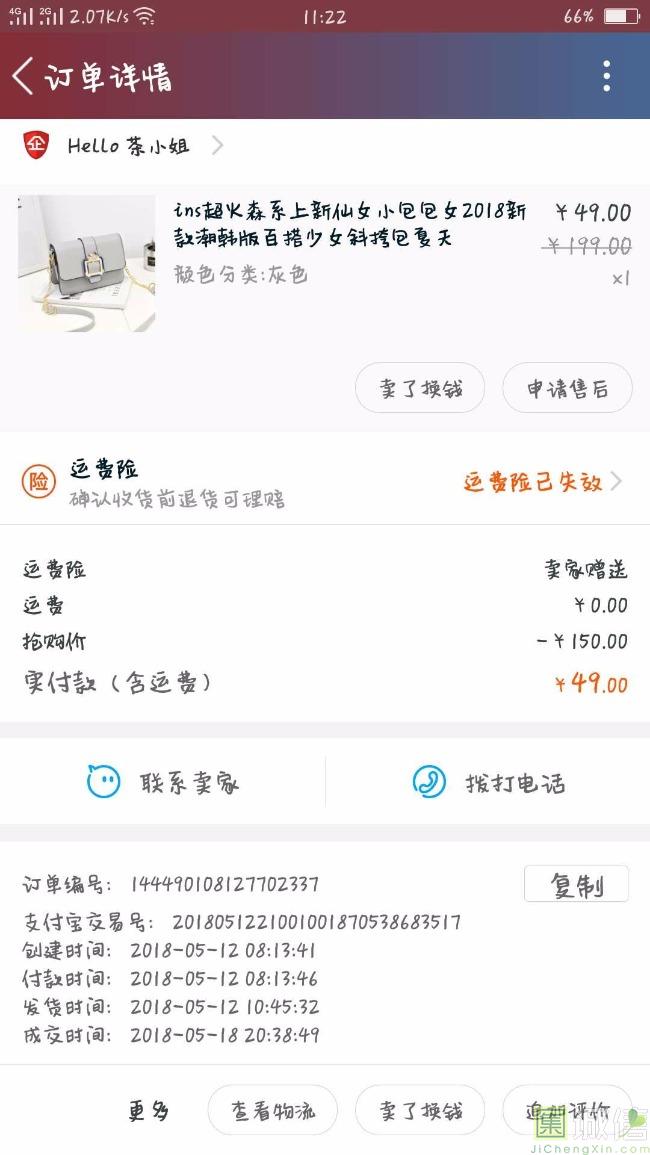Open the three-dot overflow menu
650x1155 pixels.
tap(606, 76)
